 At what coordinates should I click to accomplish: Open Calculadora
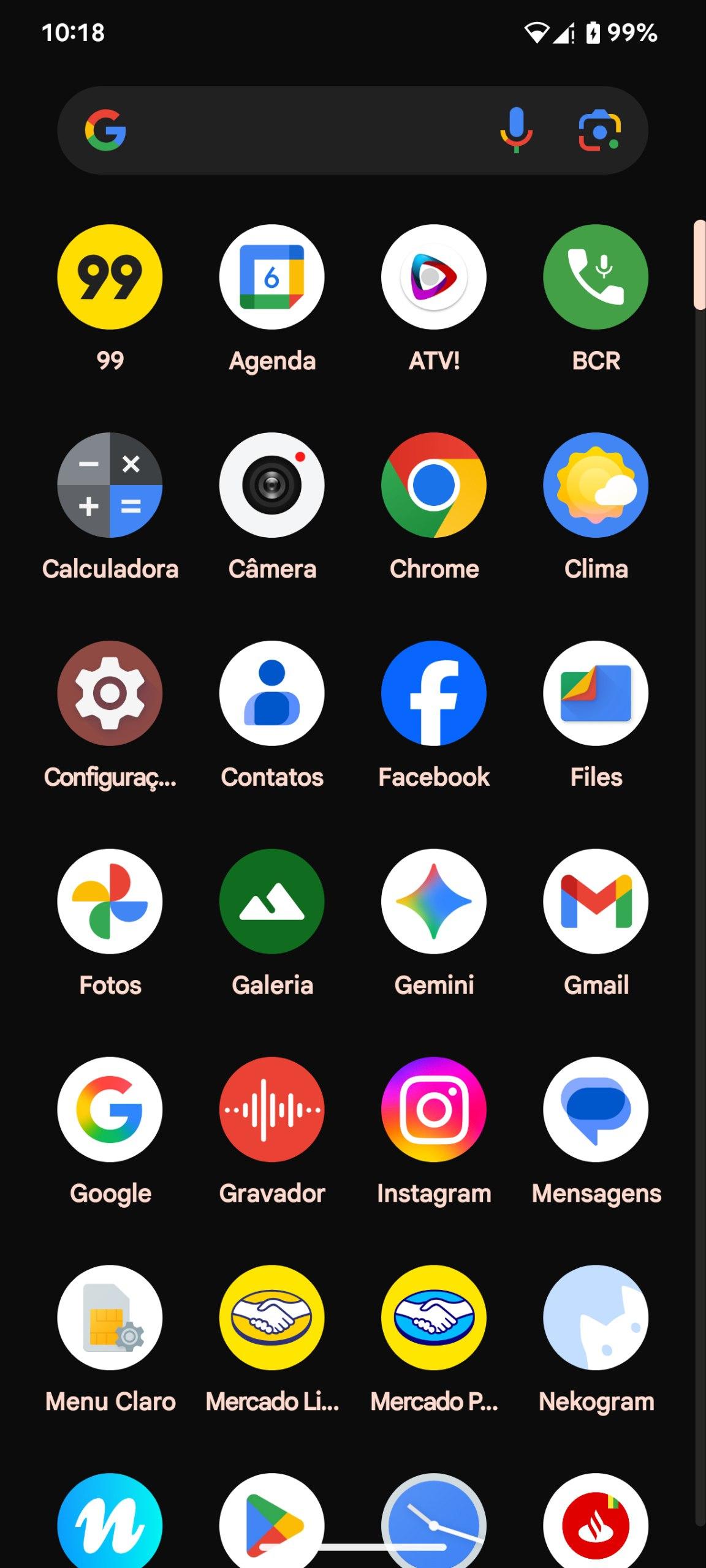110,485
